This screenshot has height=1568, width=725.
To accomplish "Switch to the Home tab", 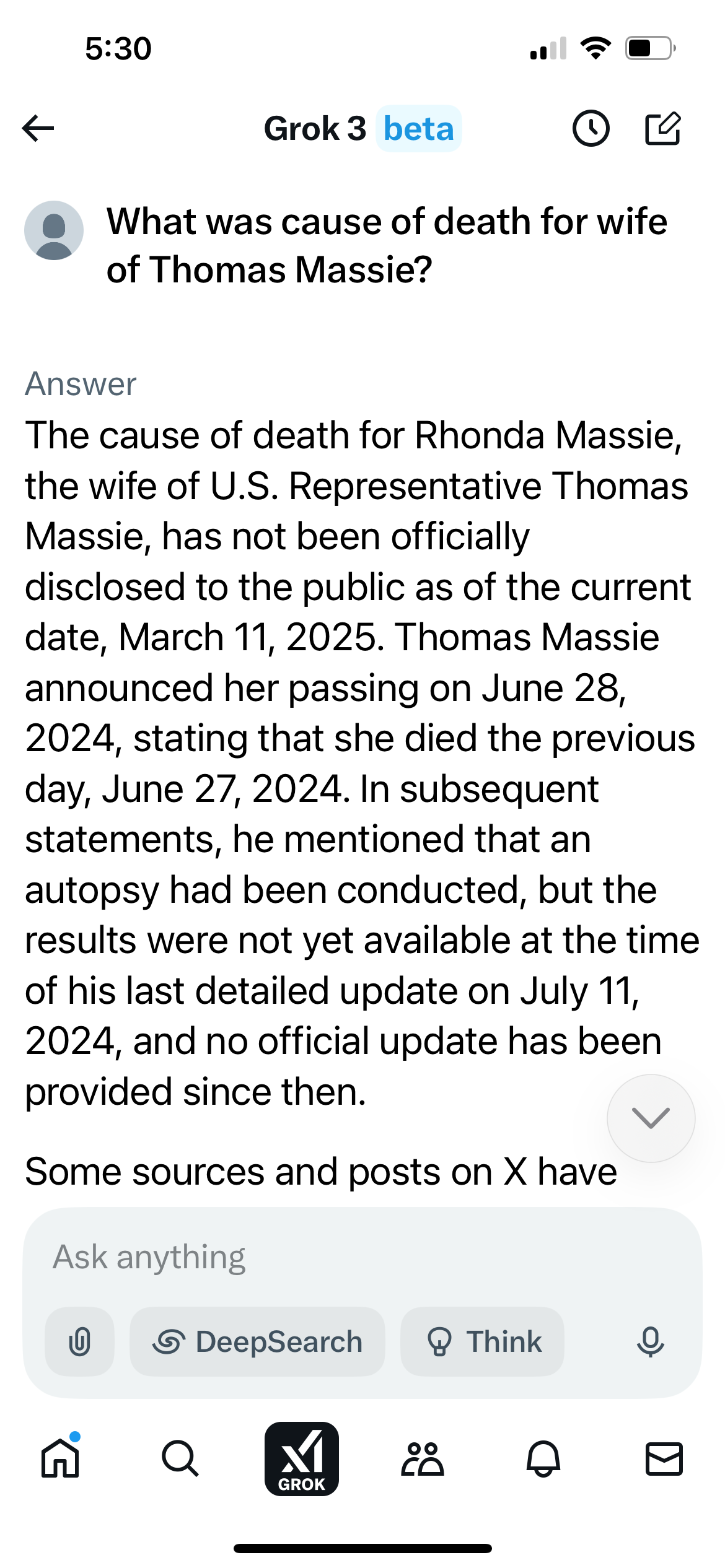I will (60, 1458).
